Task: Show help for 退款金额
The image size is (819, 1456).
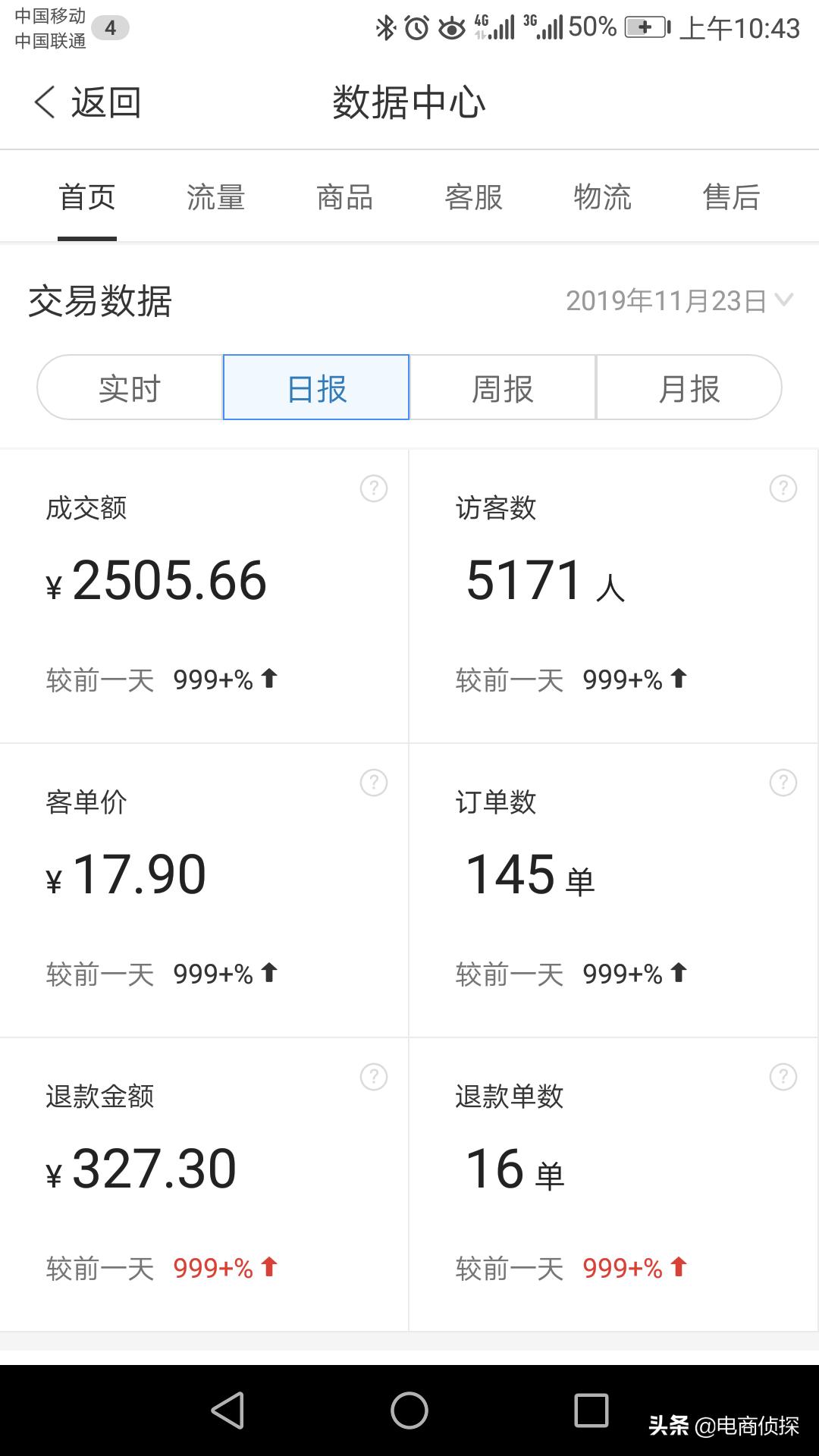Action: click(374, 1077)
